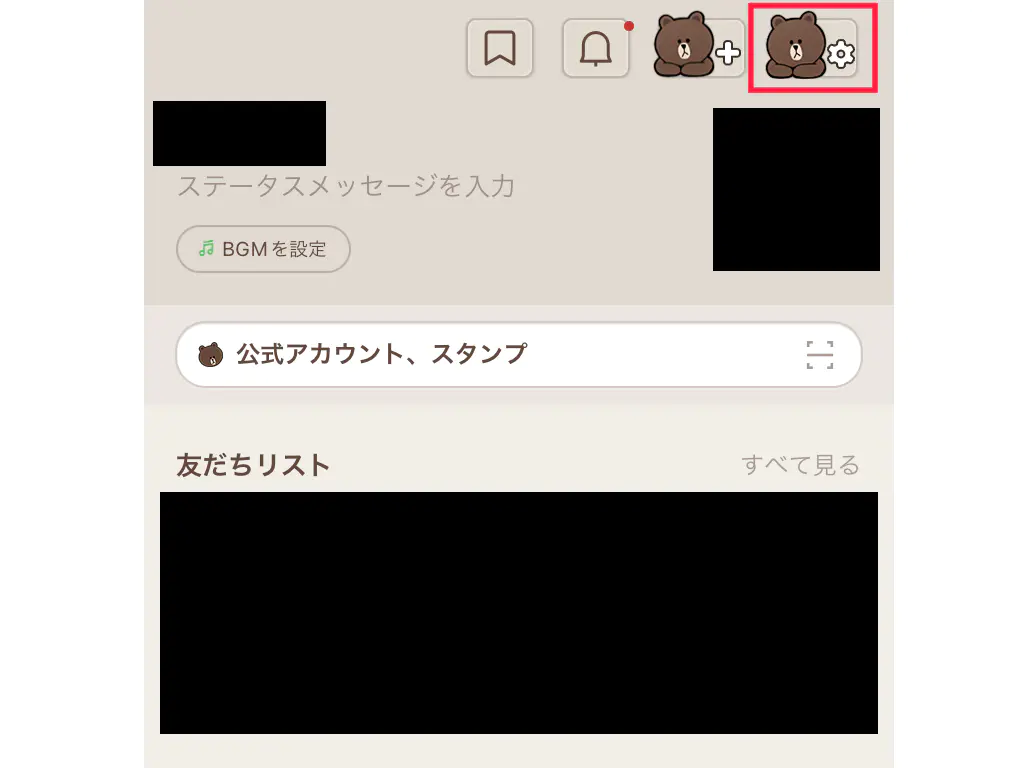Screen dimensions: 1024x768
Task: Tap the BGMを設定 button
Action: click(263, 249)
